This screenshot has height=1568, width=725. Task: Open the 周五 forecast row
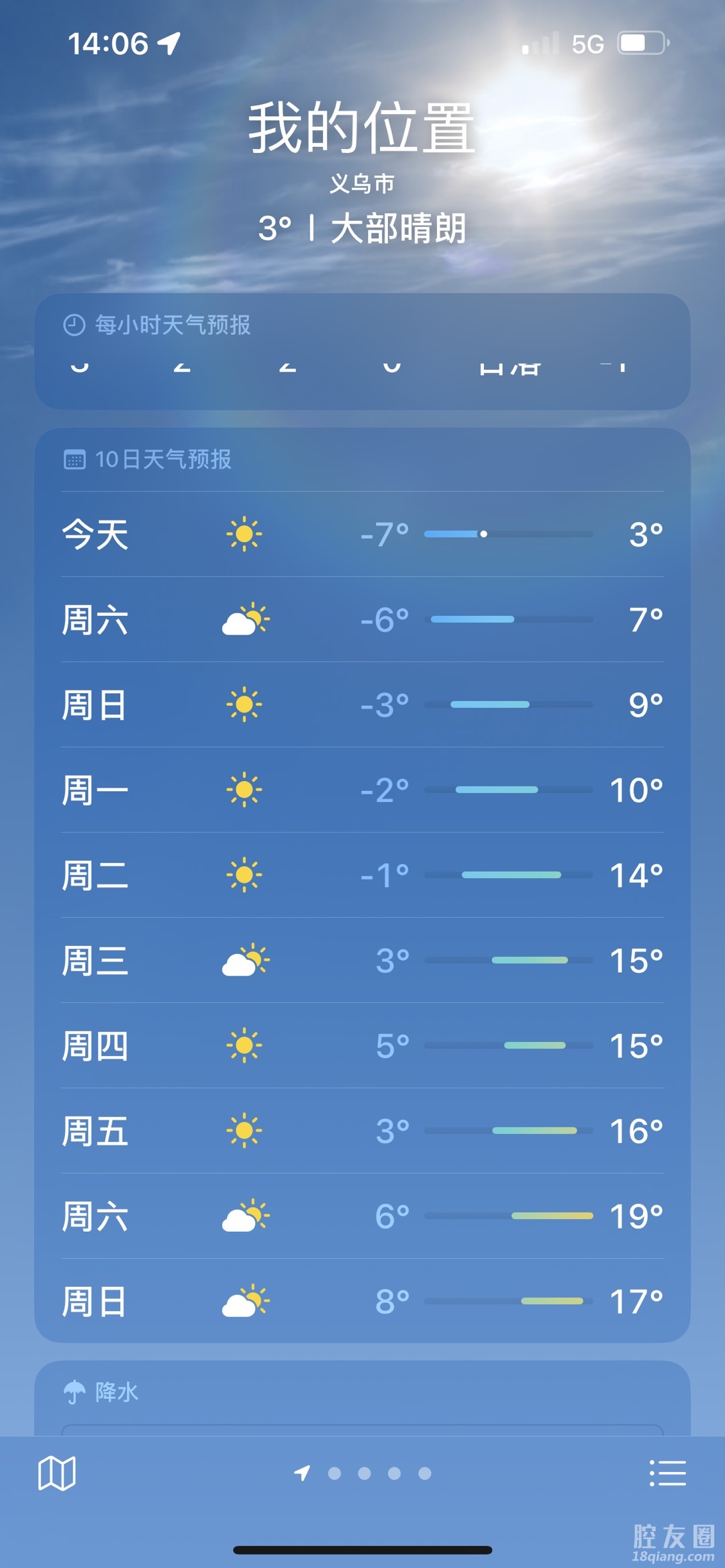[x=362, y=1131]
